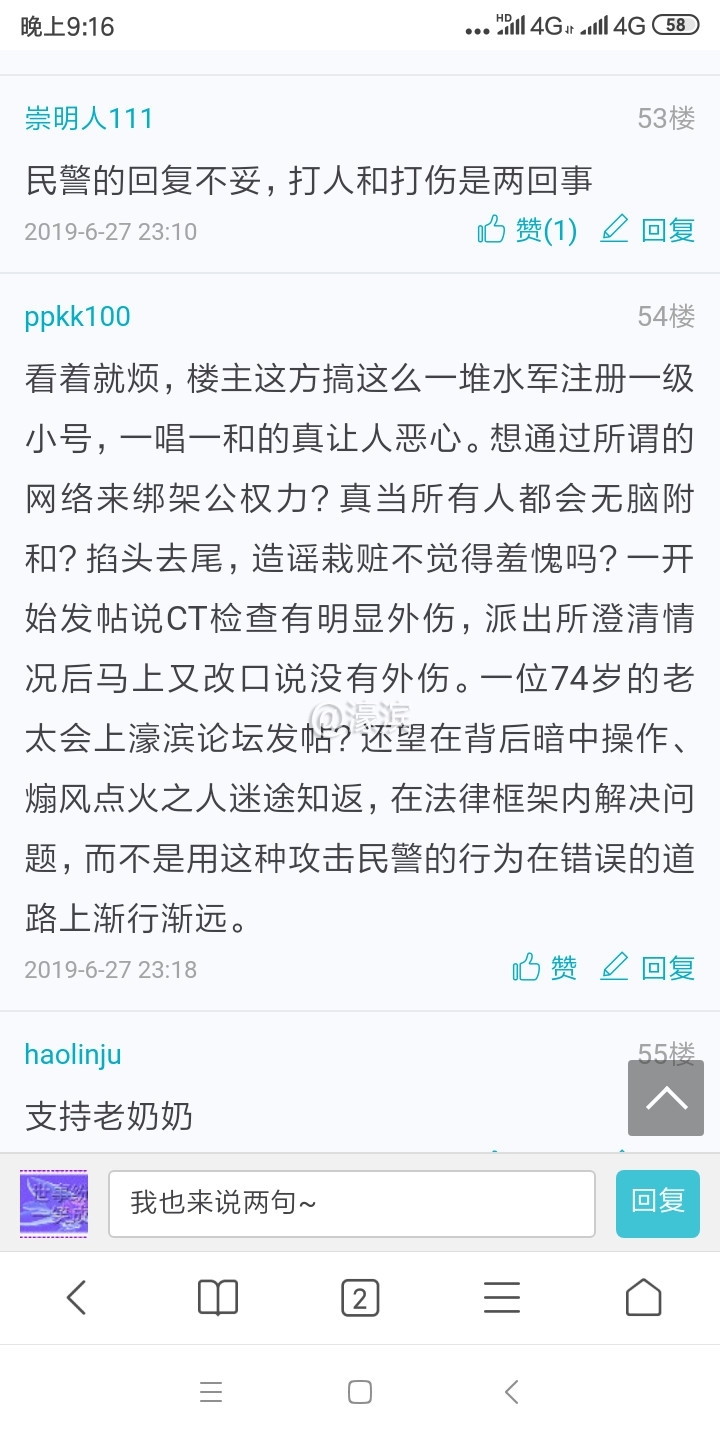The image size is (720, 1440).
Task: Tap the teal 回复 reply button
Action: tap(657, 1203)
